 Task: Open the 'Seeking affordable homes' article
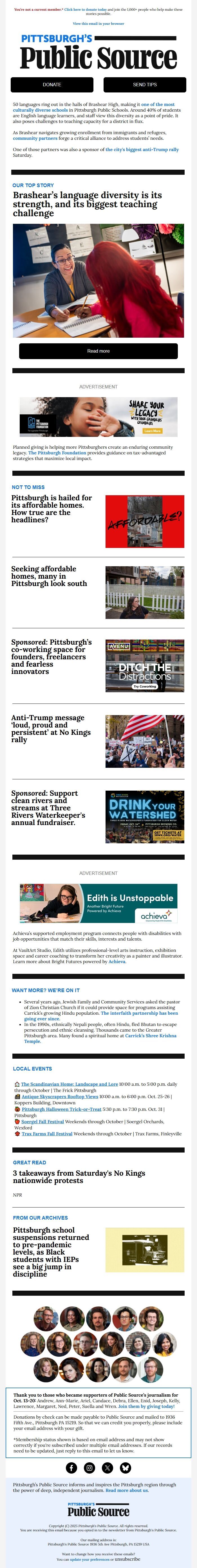point(49,576)
